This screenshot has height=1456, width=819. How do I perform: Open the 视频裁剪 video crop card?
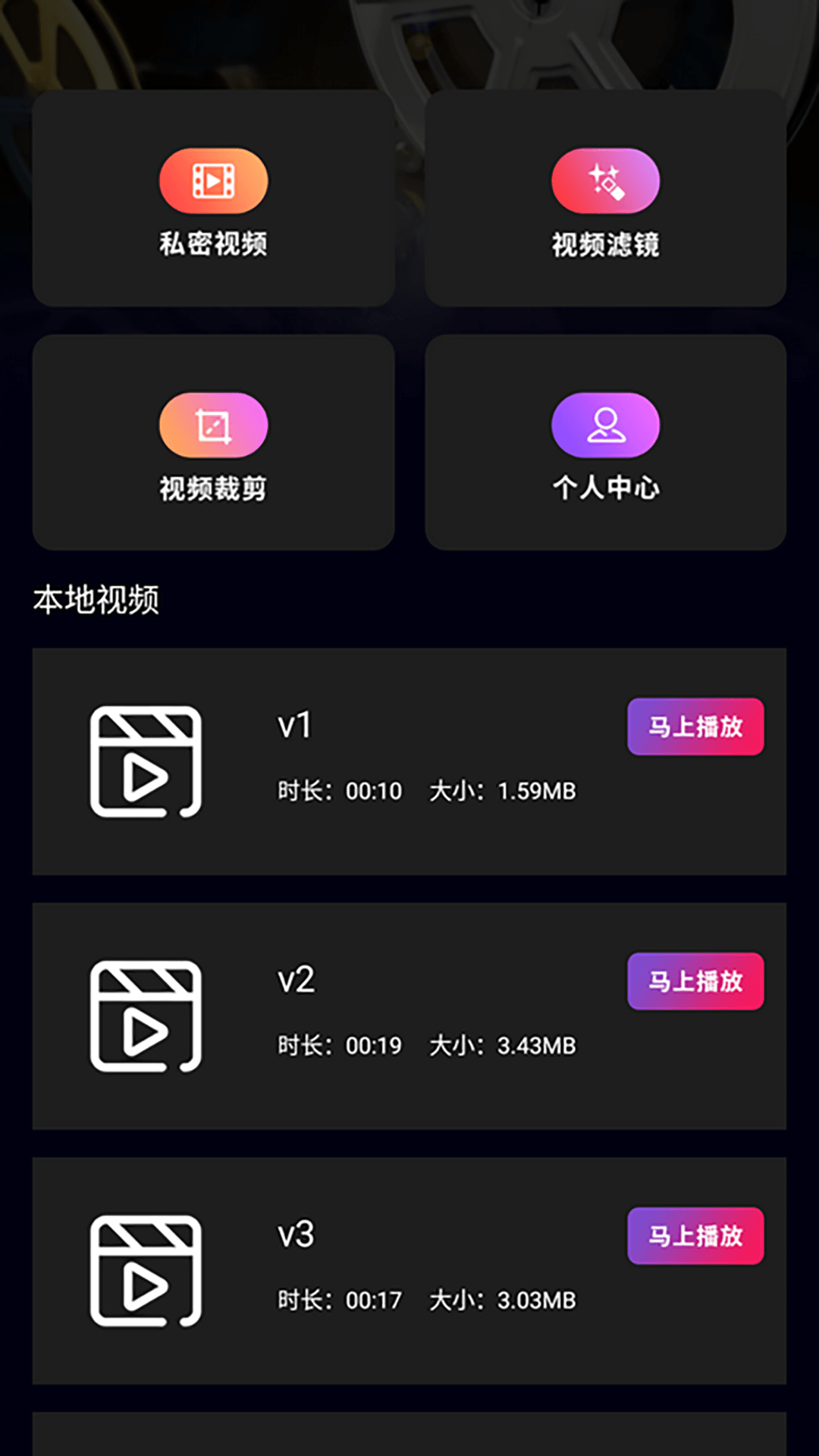pyautogui.click(x=213, y=443)
